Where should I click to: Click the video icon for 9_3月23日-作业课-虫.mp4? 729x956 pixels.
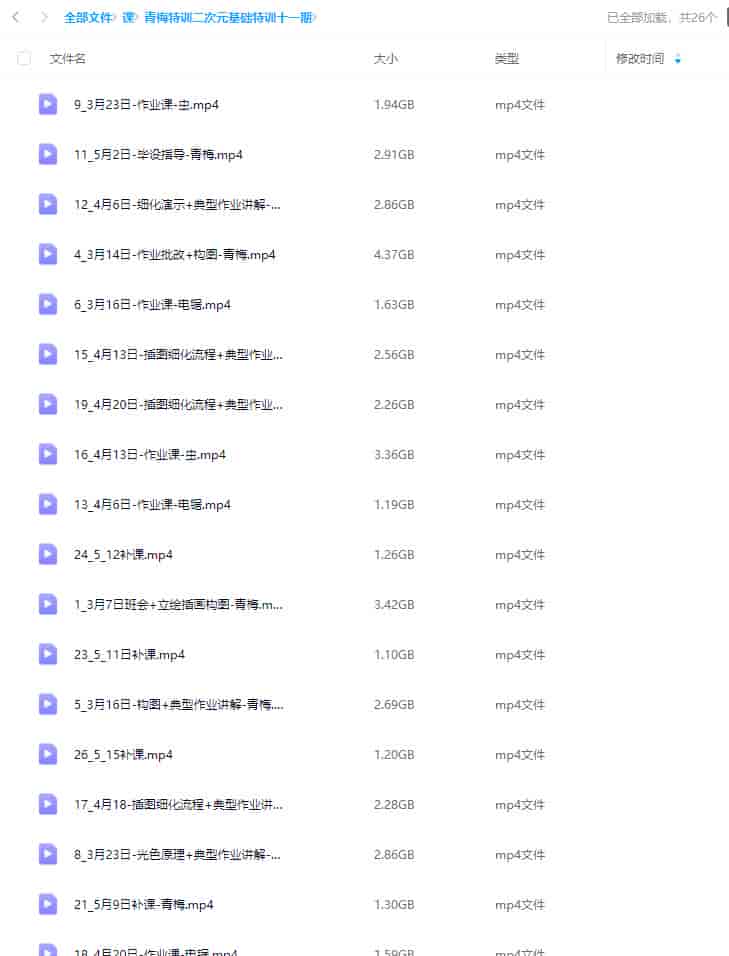click(47, 104)
